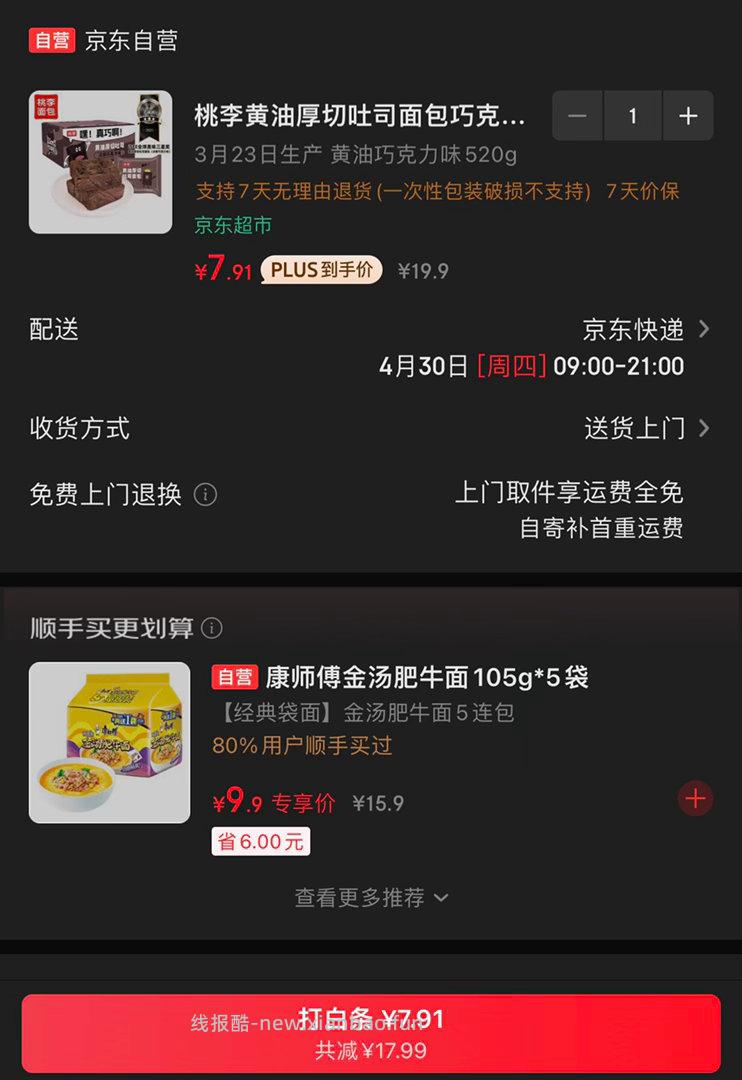Tap the red plus to add 康师傅金汤肥牛面
Image resolution: width=742 pixels, height=1080 pixels.
point(695,798)
